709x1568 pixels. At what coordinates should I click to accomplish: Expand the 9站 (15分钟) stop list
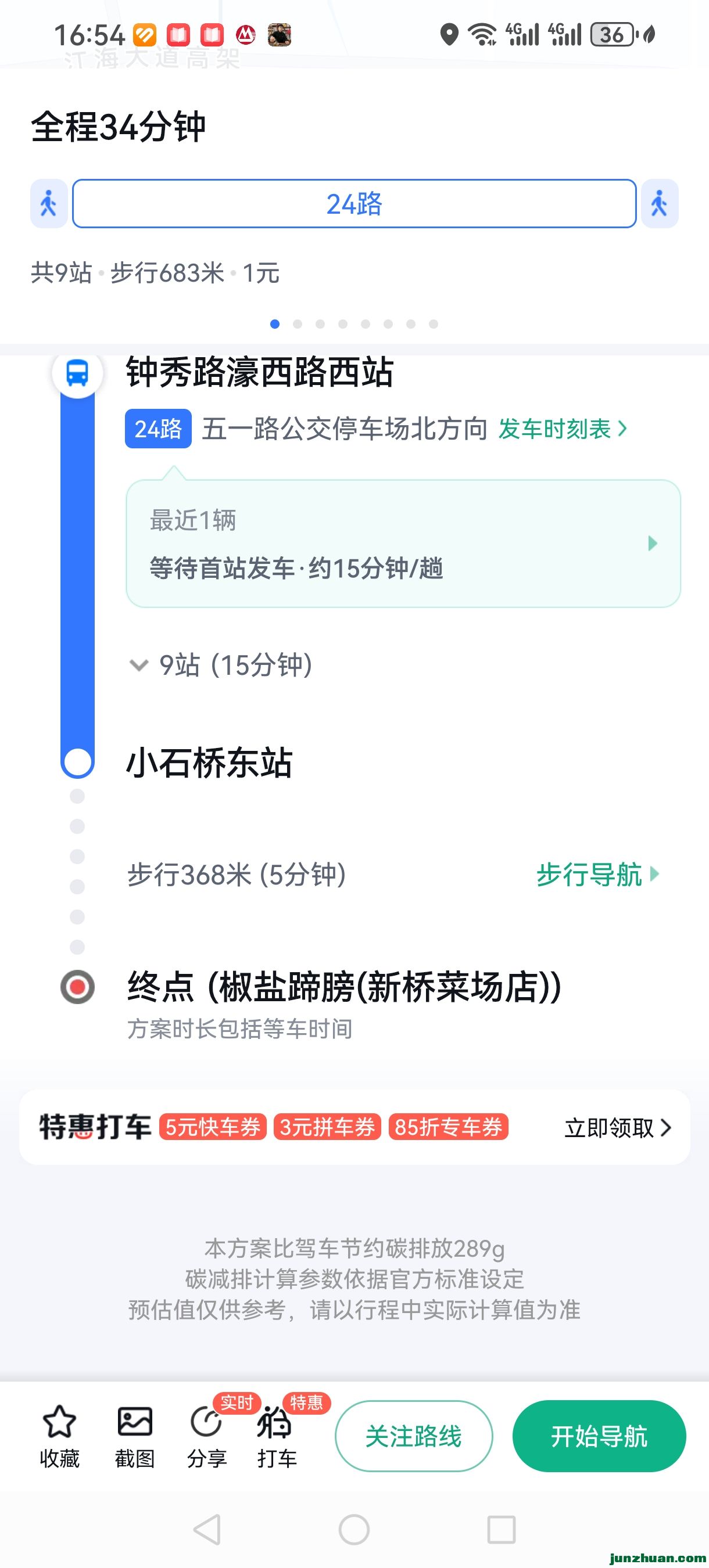[x=222, y=665]
